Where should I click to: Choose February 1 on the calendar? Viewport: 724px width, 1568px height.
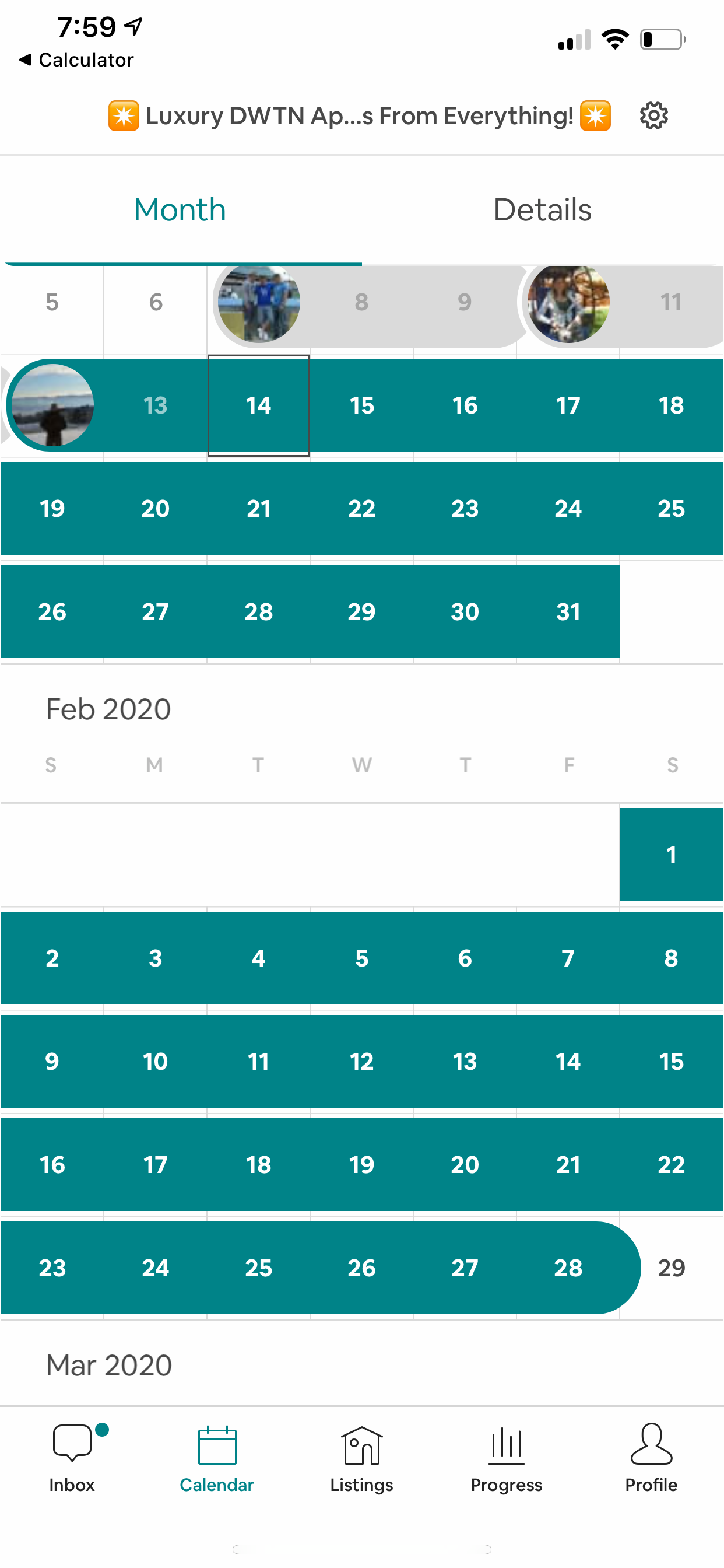coord(672,855)
